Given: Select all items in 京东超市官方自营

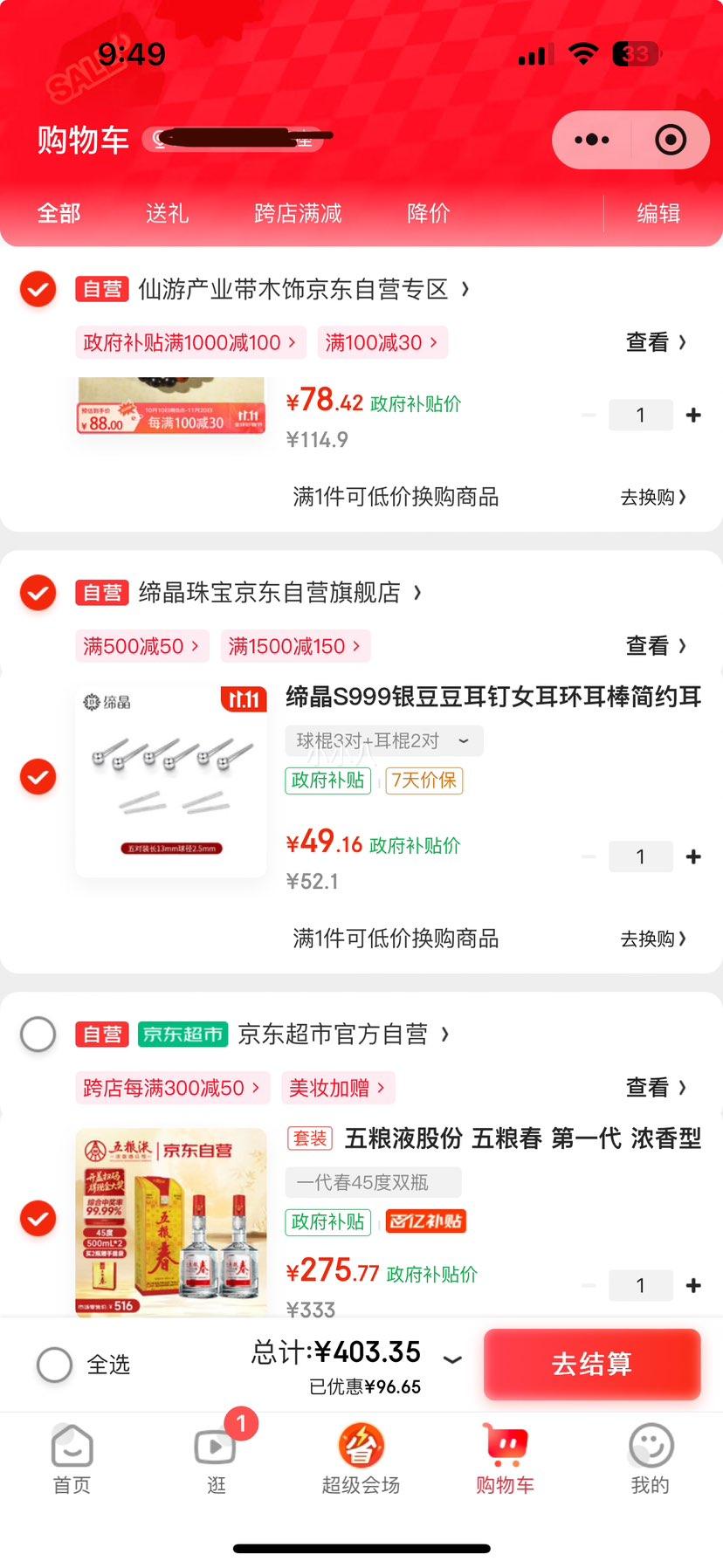Looking at the screenshot, I should click(38, 1035).
